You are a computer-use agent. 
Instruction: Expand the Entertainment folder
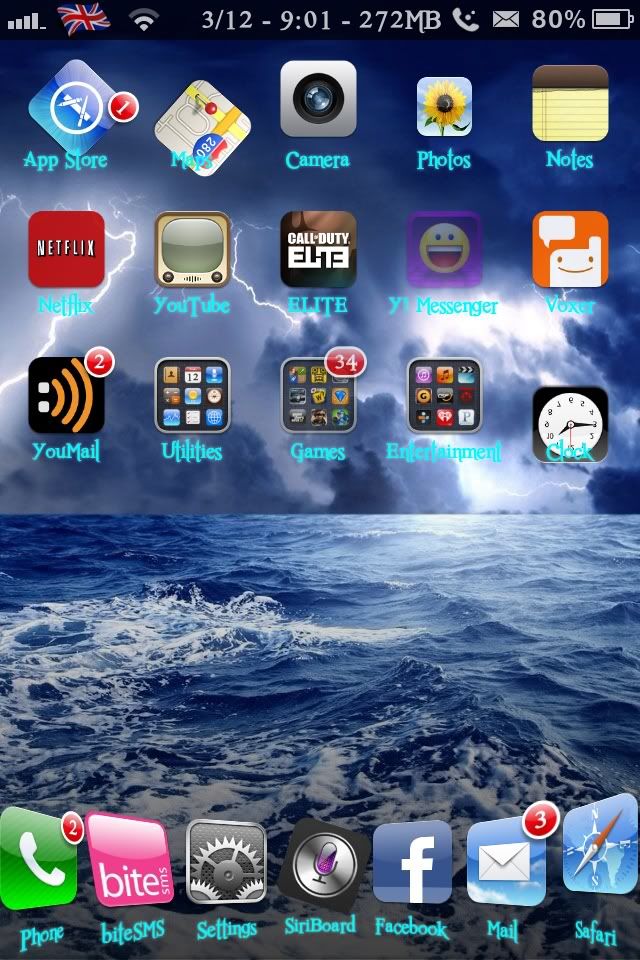(x=444, y=395)
